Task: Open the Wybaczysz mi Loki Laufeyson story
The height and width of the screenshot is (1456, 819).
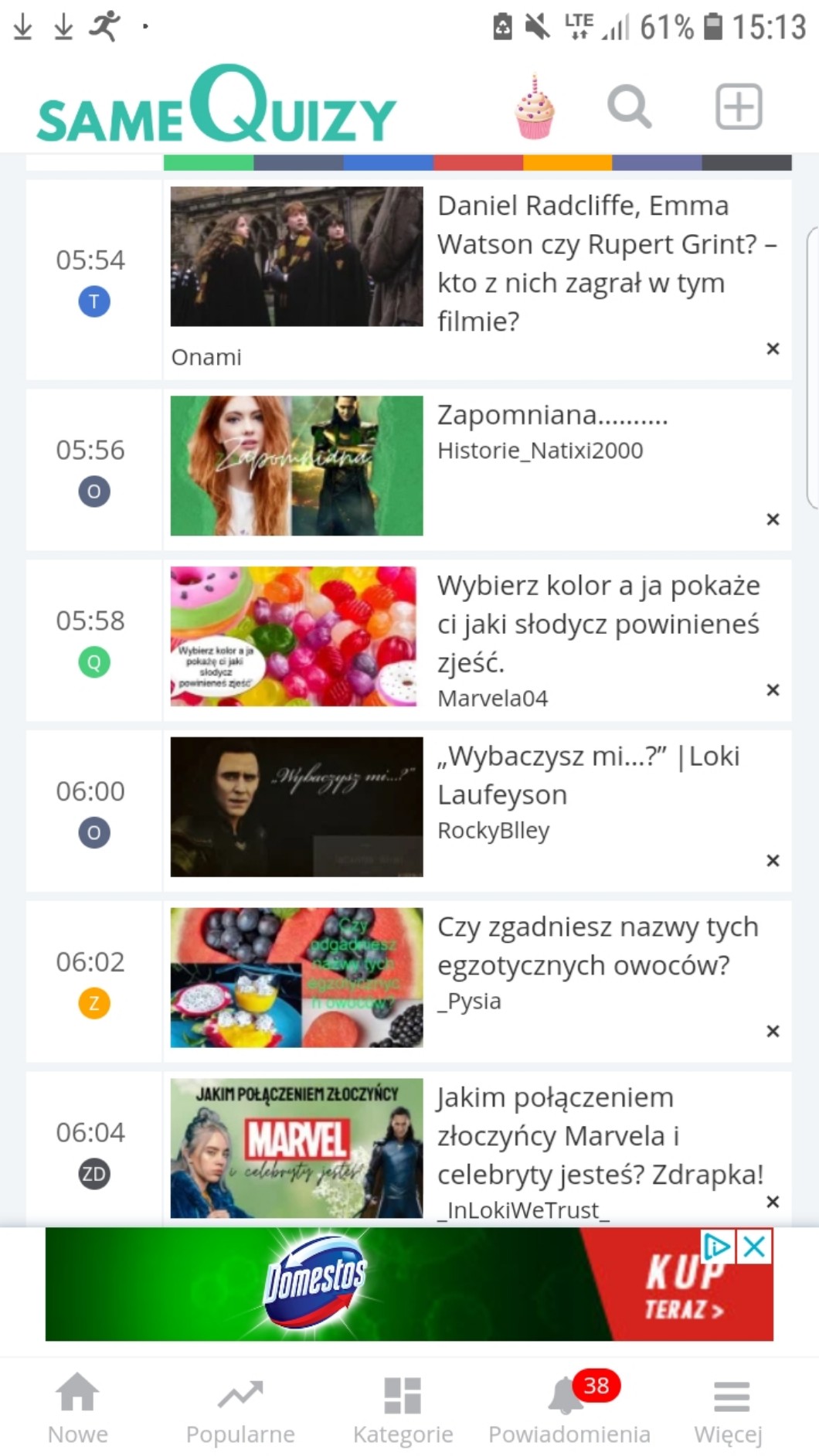Action: [x=587, y=774]
